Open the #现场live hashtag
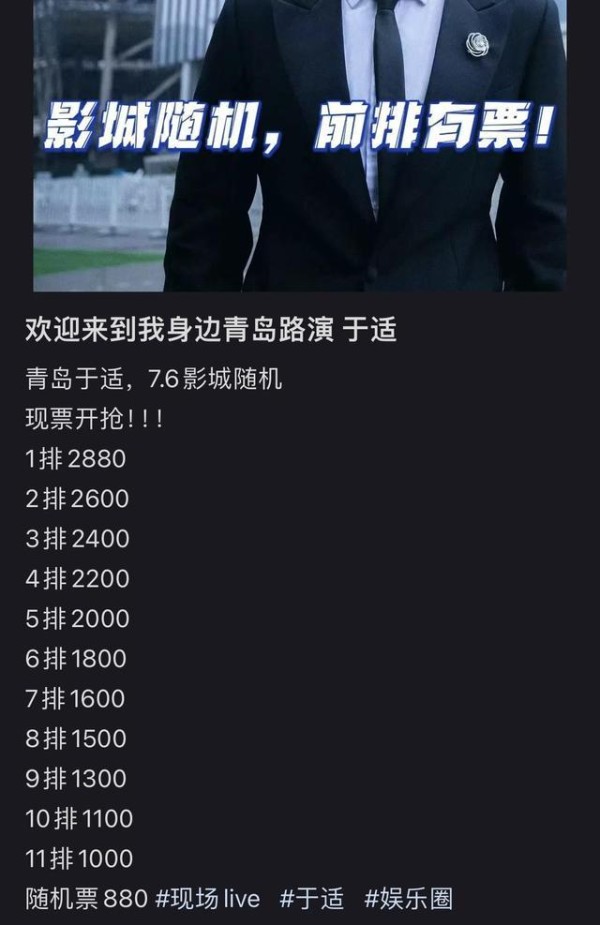The image size is (600, 925). [x=207, y=899]
